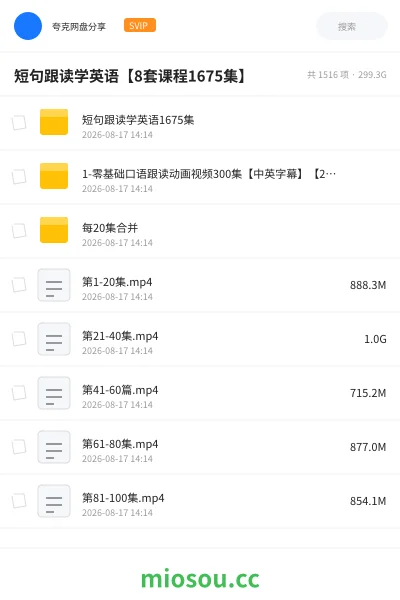
Task: Open folder 短句跟读学英语1675集
Action: coord(200,123)
